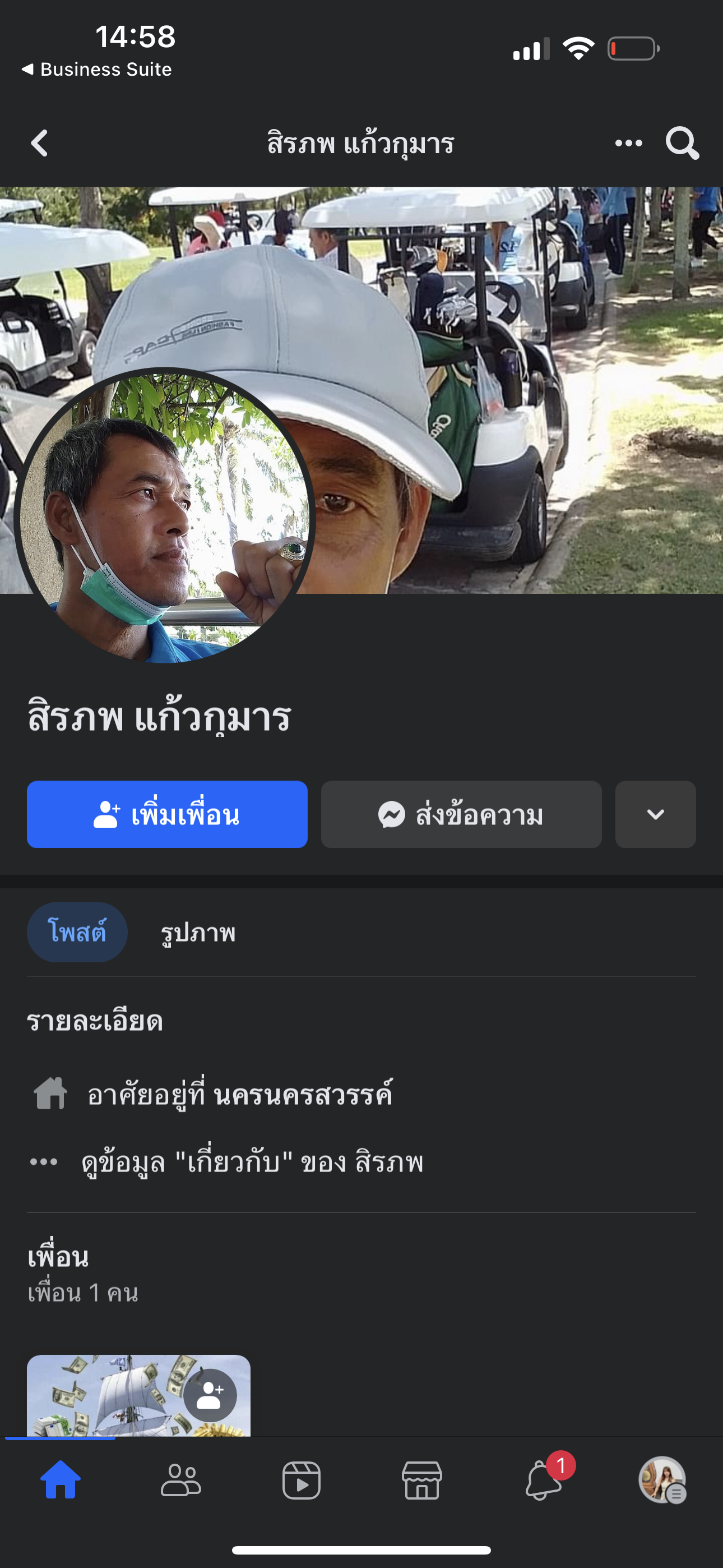Open the Video tab in bottom bar

point(302,1480)
